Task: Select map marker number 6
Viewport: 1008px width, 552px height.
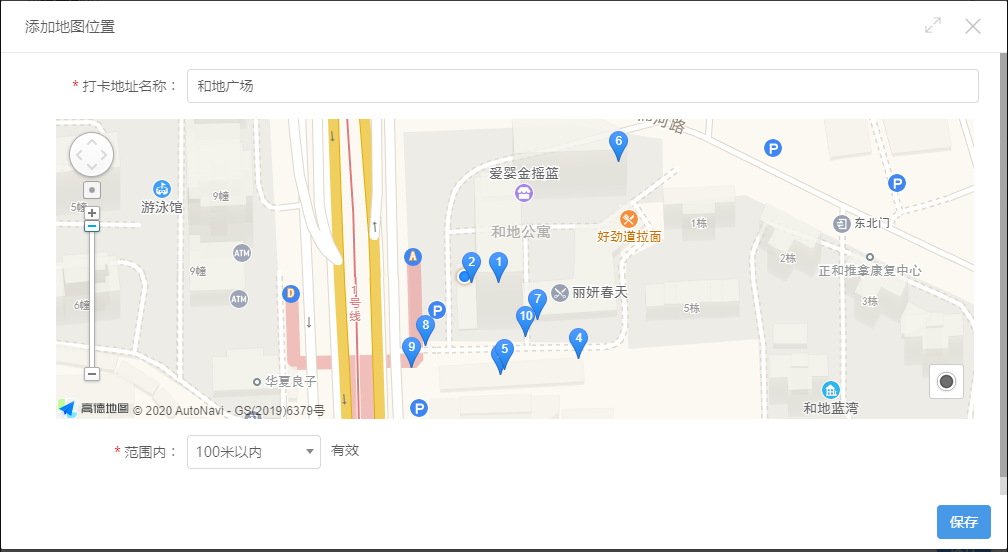Action: coord(618,144)
